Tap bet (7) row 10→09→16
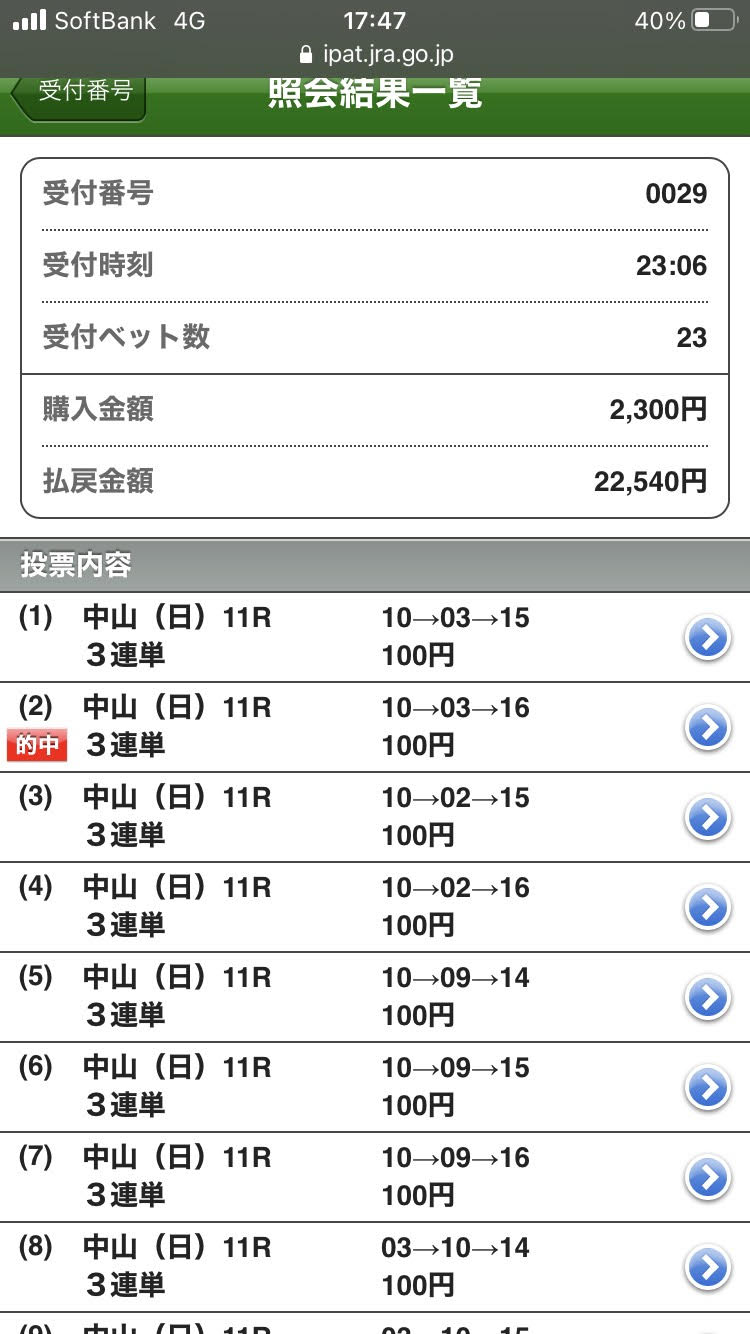The width and height of the screenshot is (750, 1334). click(707, 1178)
